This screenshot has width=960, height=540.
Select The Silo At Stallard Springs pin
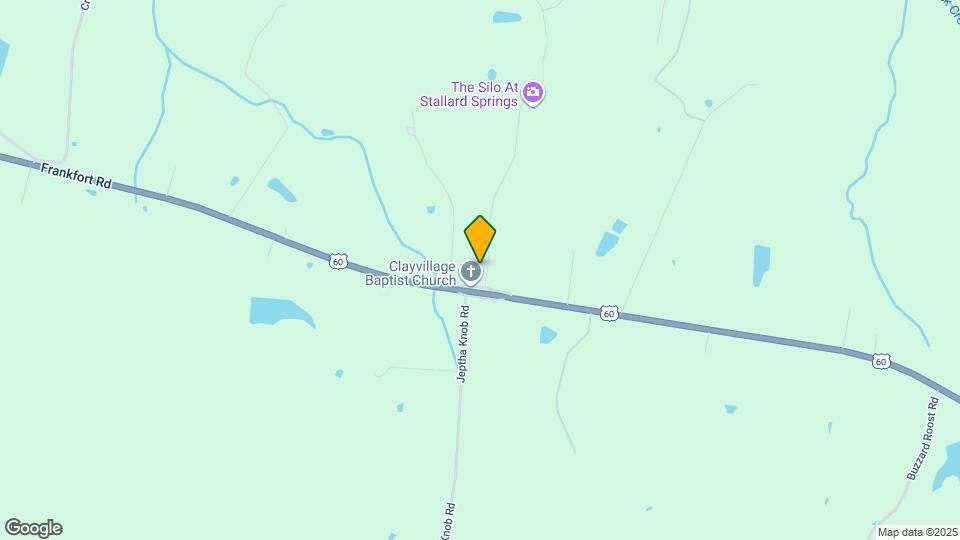[x=534, y=93]
